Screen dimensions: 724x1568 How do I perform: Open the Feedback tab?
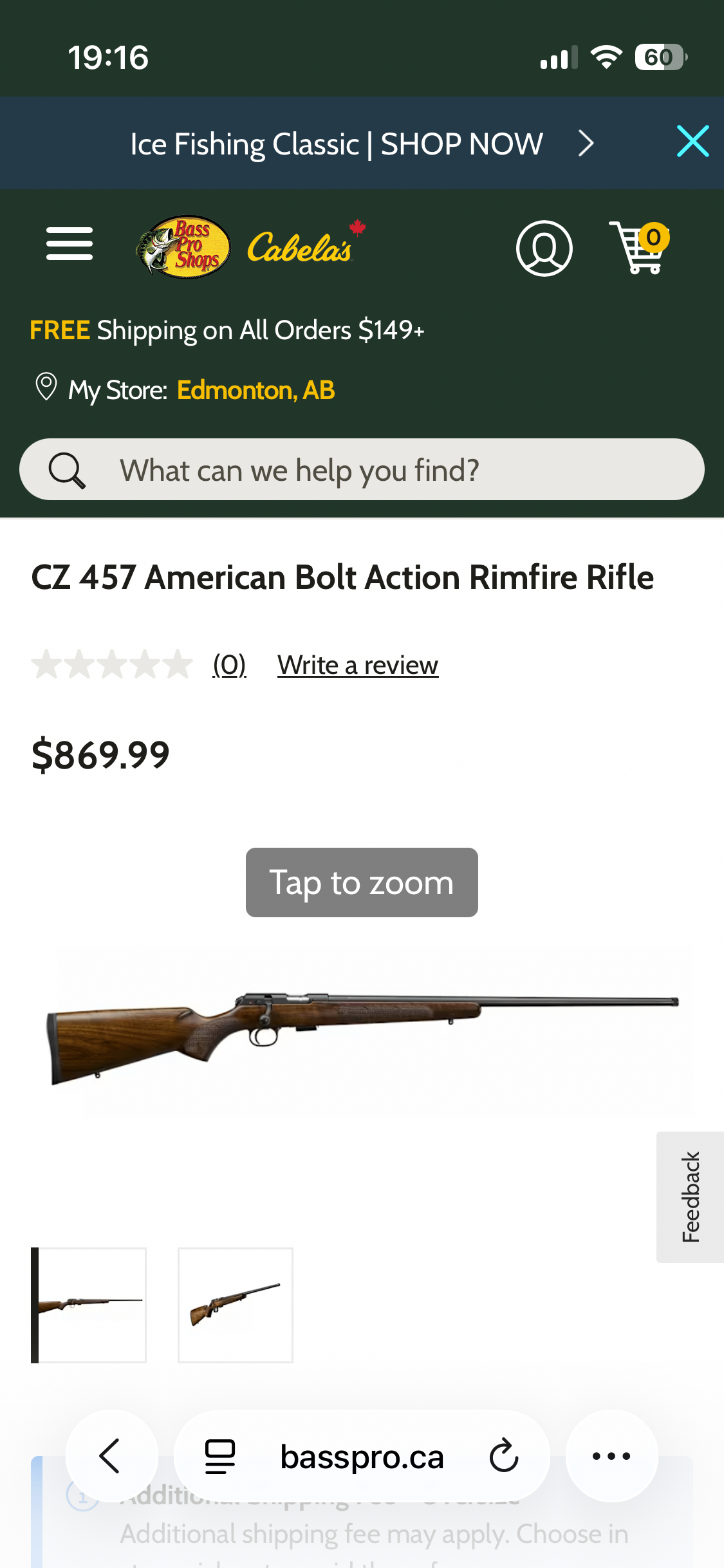coord(690,1197)
